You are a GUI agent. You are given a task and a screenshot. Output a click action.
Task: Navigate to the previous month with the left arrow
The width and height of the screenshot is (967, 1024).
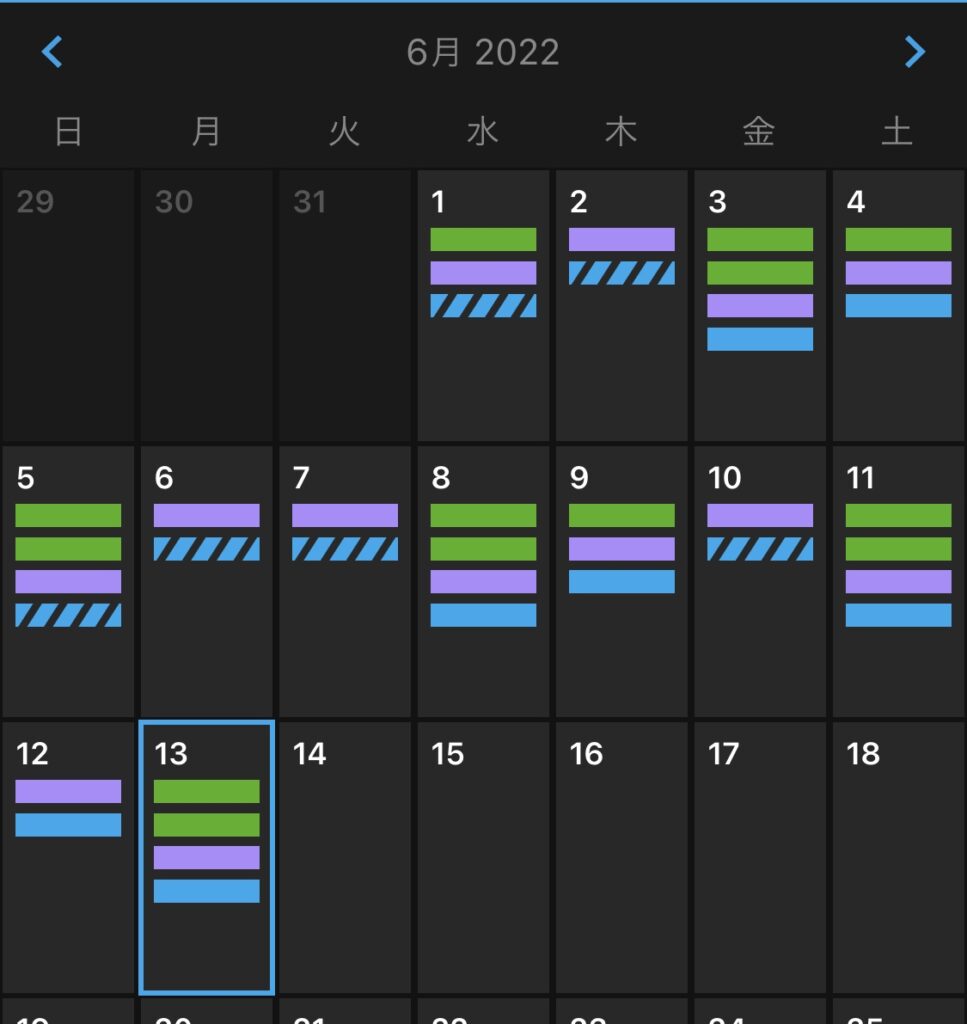pos(52,52)
